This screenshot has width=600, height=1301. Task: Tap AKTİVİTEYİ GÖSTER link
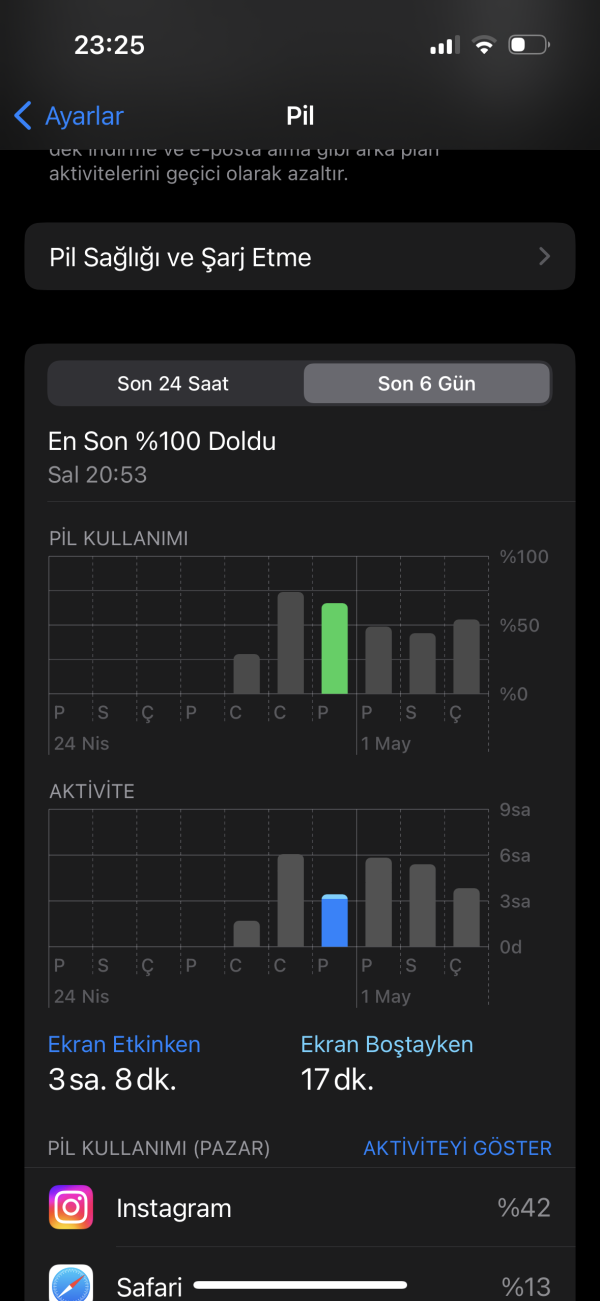point(457,1148)
